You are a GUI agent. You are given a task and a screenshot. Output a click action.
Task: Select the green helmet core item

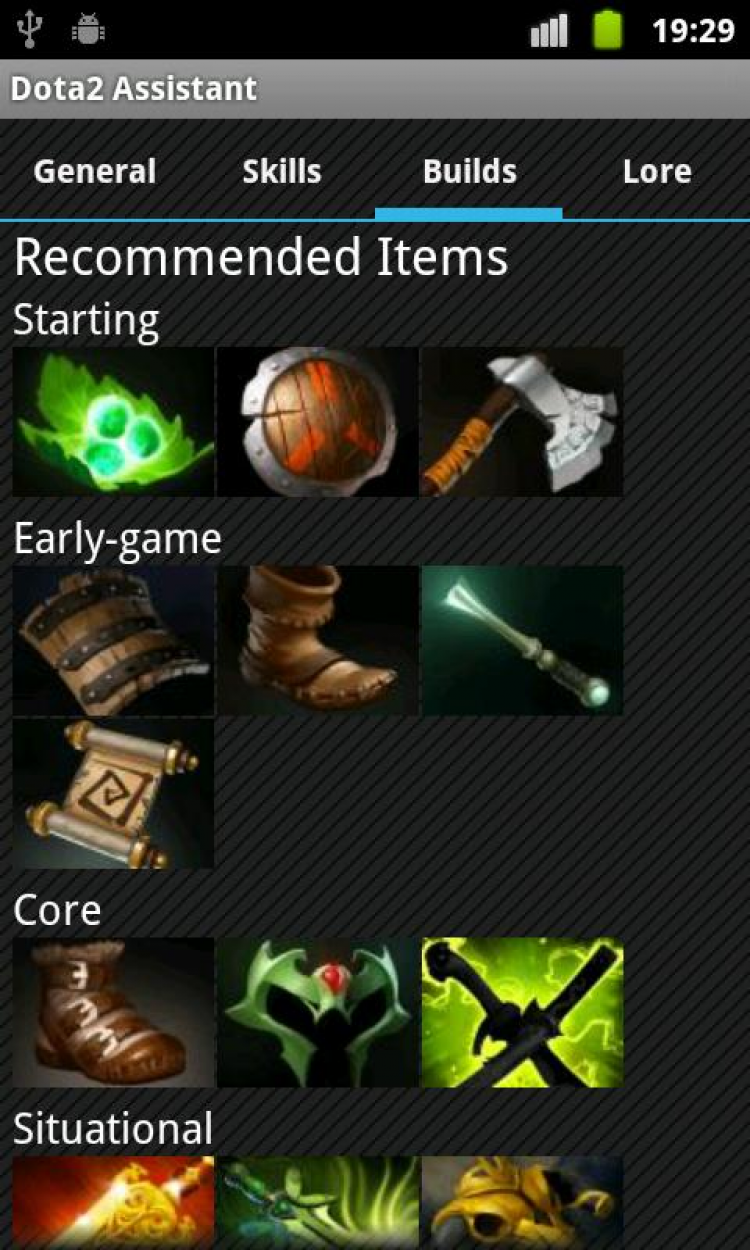(x=317, y=1012)
